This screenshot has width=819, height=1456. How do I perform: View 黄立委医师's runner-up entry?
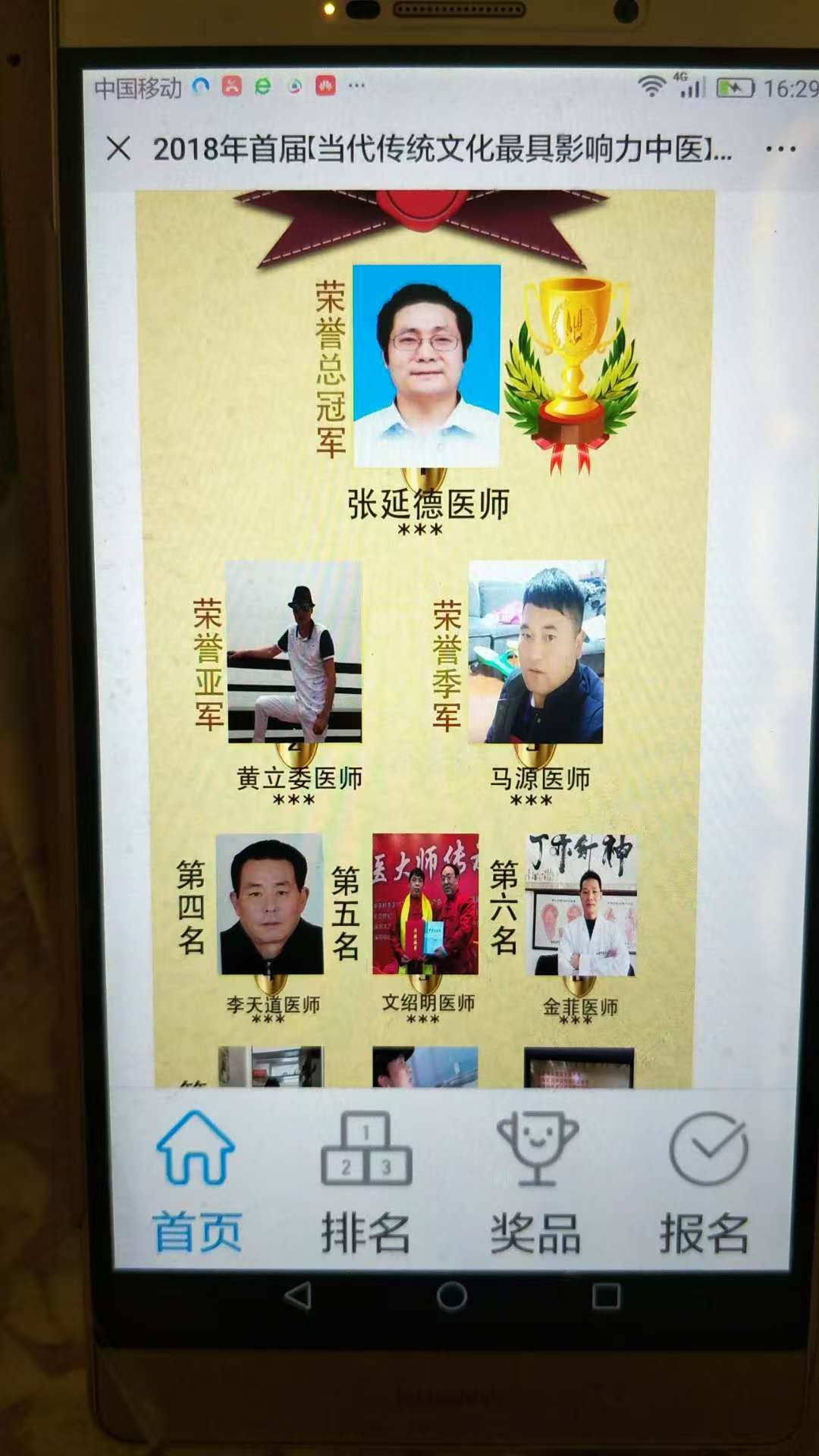pyautogui.click(x=294, y=652)
